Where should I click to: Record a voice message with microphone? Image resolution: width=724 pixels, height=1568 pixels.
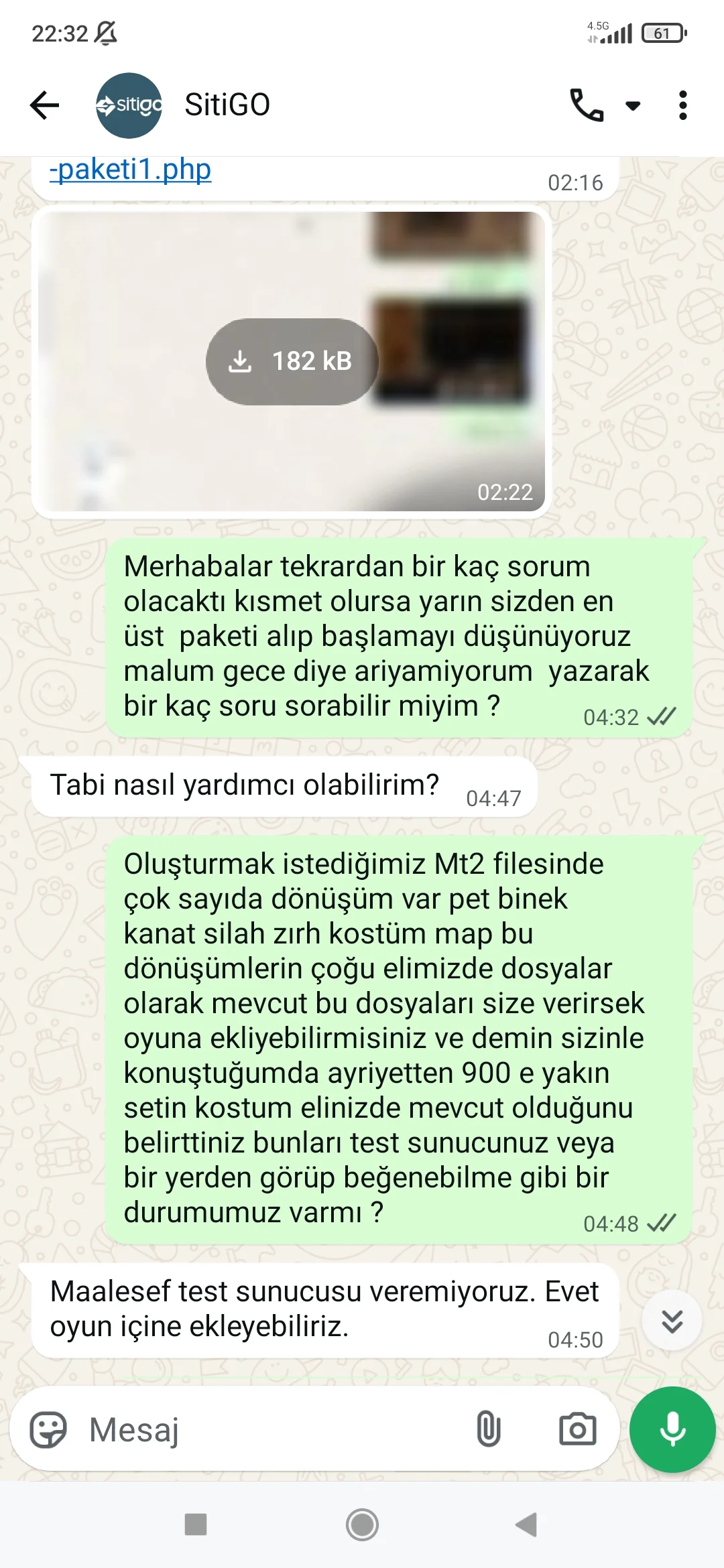(672, 1429)
